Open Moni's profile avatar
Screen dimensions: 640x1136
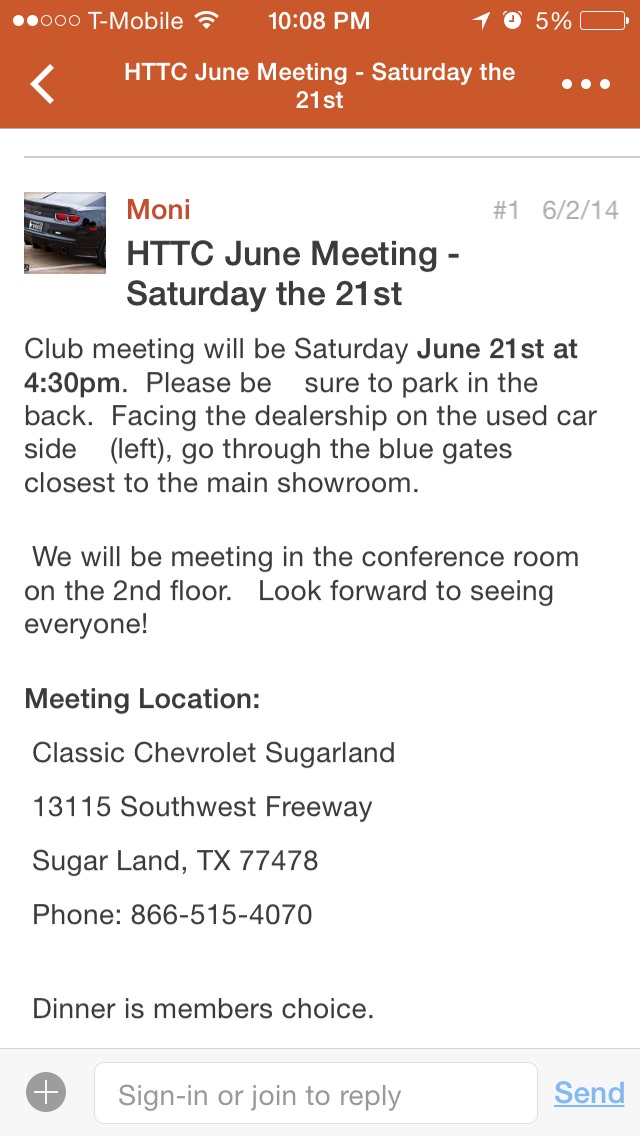pyautogui.click(x=65, y=232)
